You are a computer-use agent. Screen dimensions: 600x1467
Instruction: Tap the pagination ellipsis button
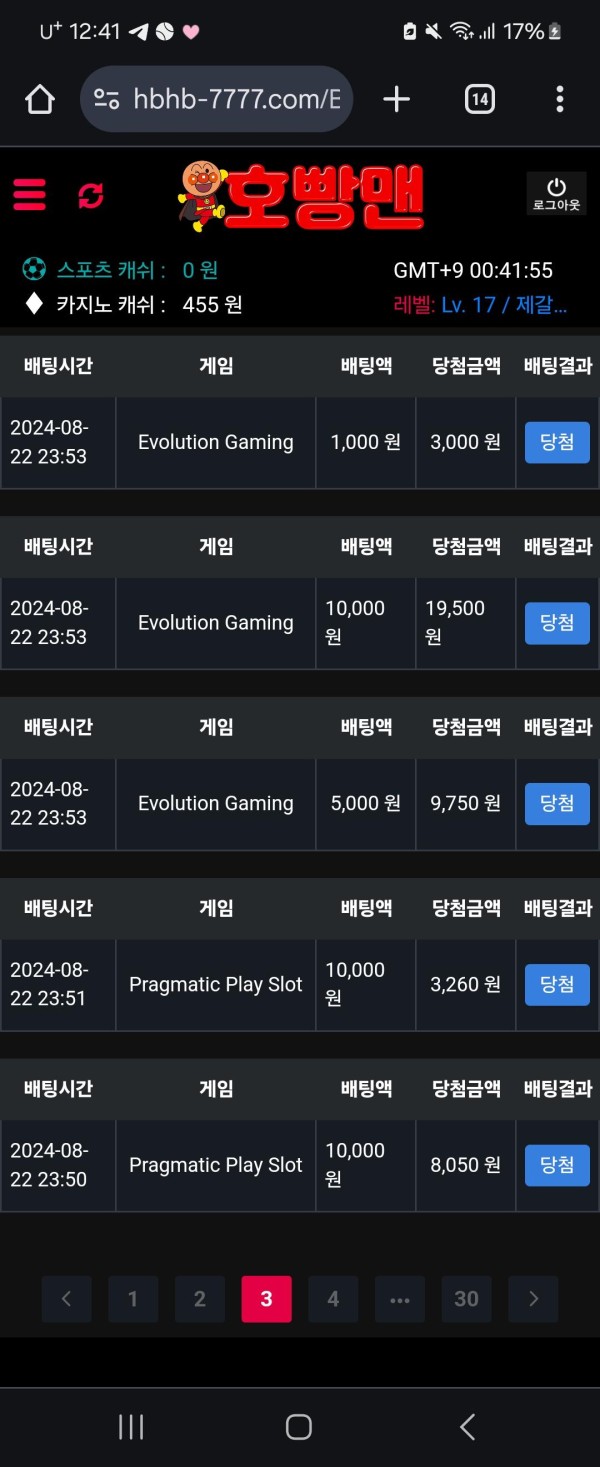(400, 1299)
